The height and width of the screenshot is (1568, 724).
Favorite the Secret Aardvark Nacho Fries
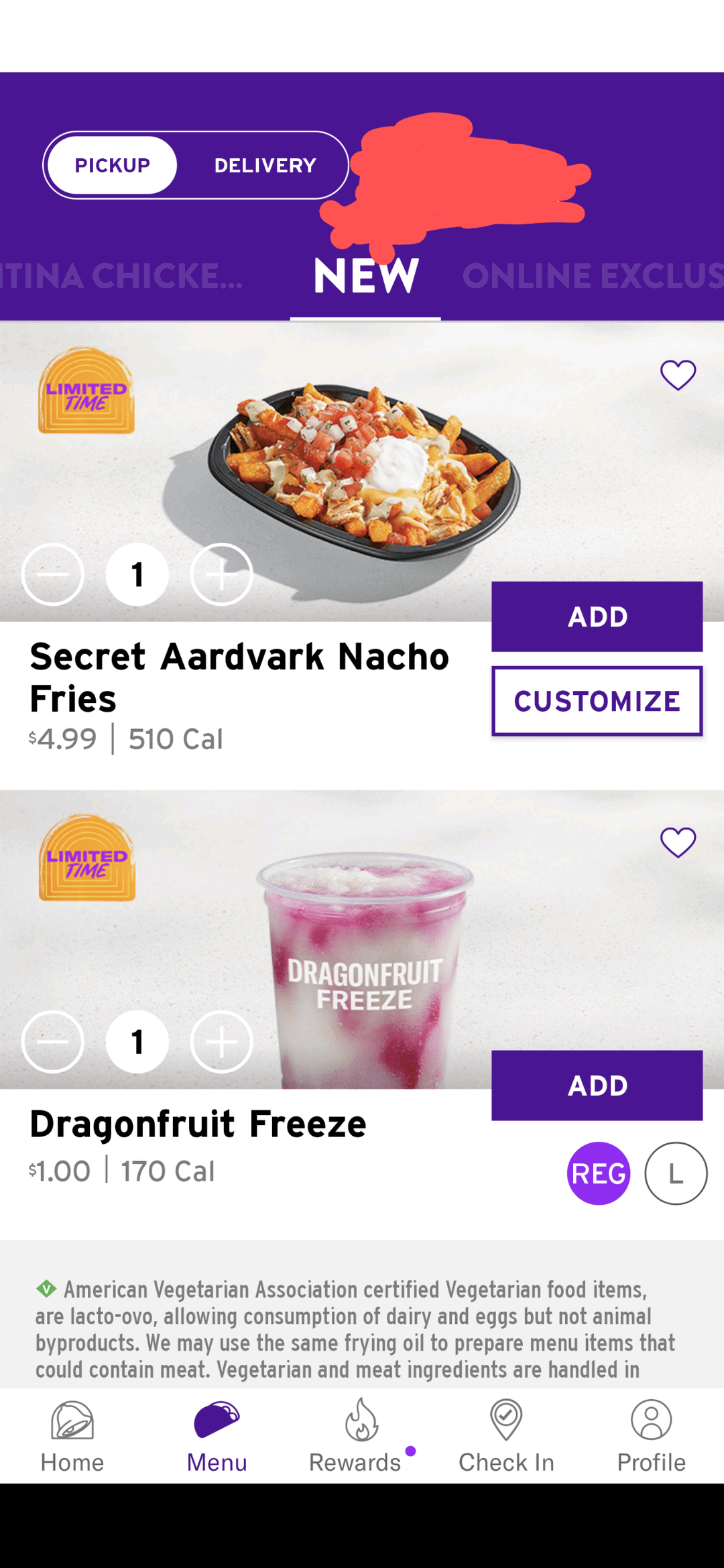[x=678, y=375]
